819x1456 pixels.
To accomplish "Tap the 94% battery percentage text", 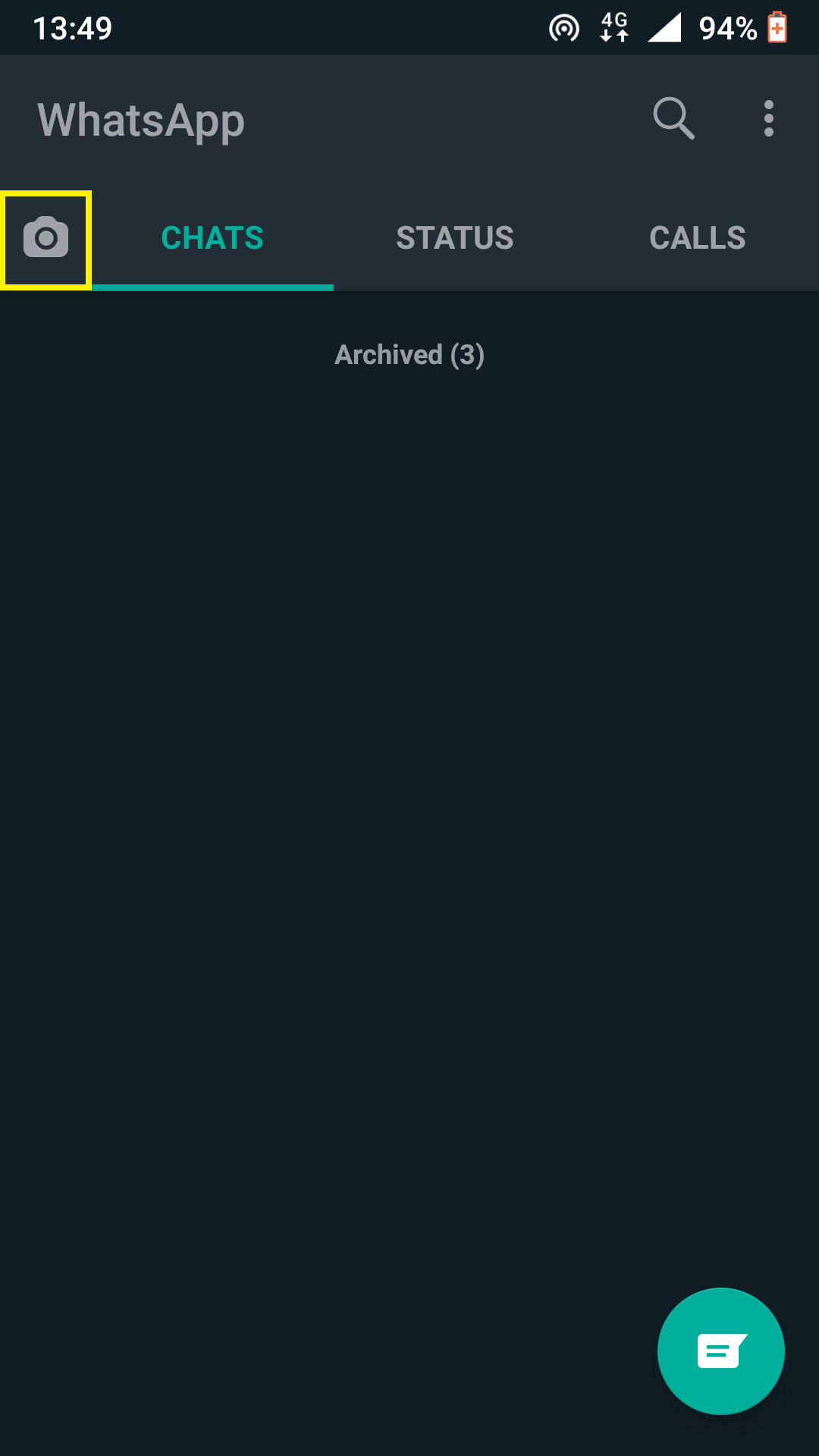I will click(x=725, y=27).
